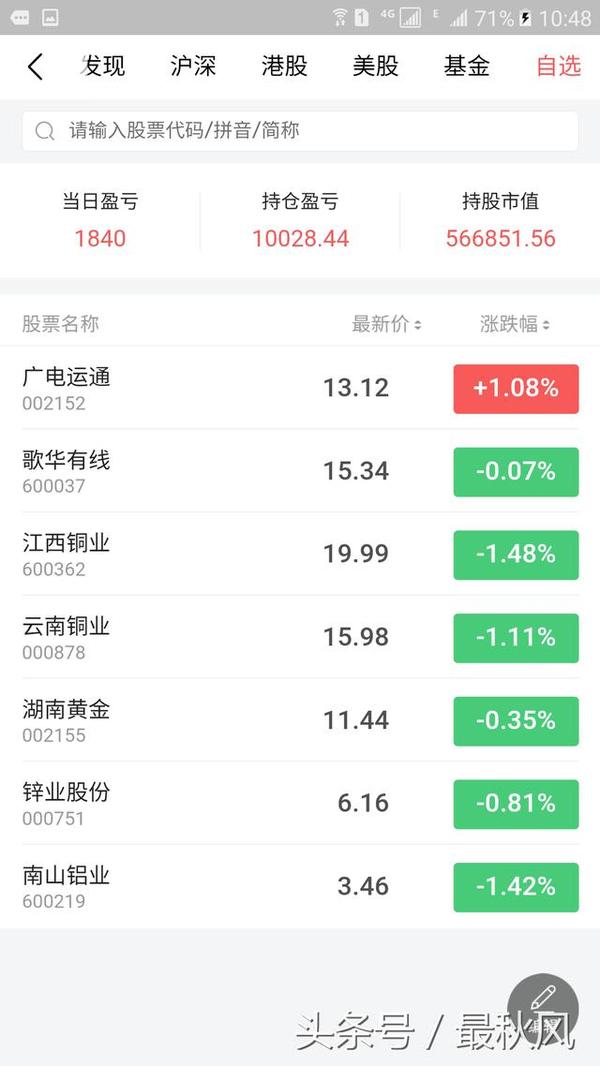Open 歌华有线 stock row
The height and width of the screenshot is (1066, 600).
pyautogui.click(x=300, y=470)
